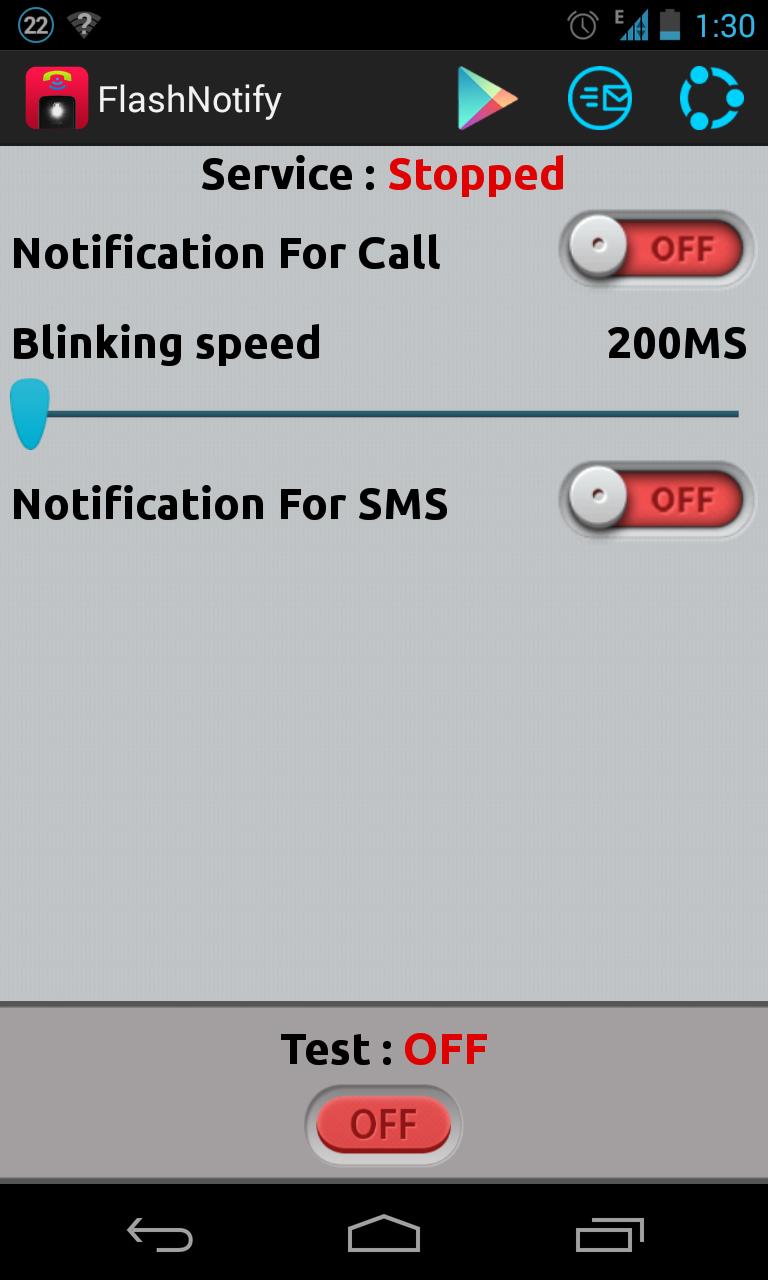Enable Notification For Call toggle

pos(656,248)
